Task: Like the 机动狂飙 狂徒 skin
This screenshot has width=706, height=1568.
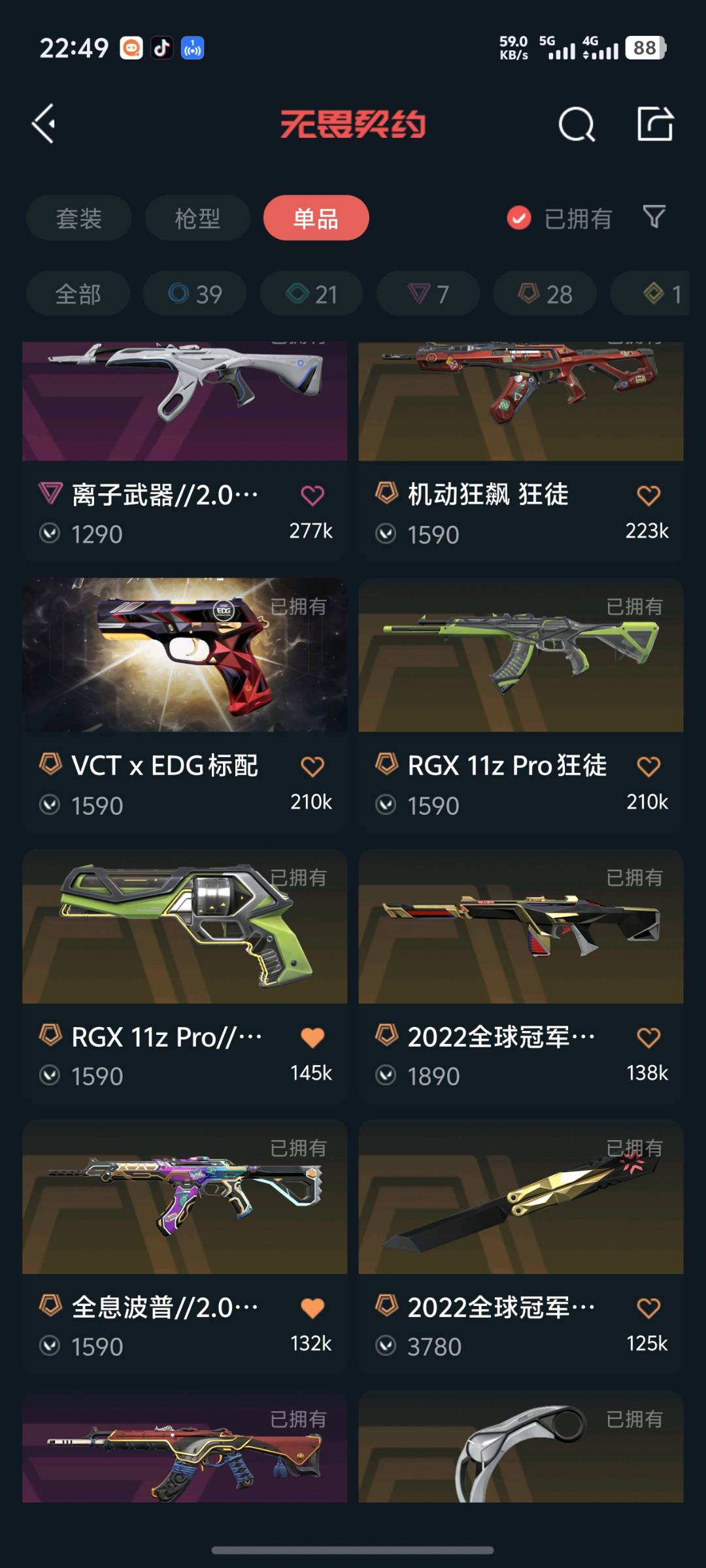Action: point(648,496)
